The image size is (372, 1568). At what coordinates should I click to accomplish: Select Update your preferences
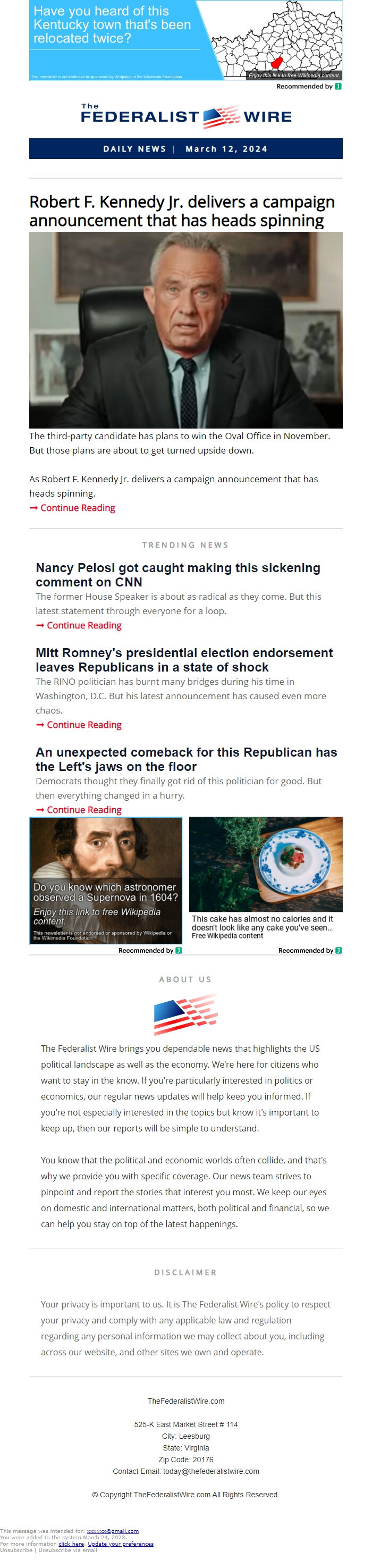coord(121,1544)
